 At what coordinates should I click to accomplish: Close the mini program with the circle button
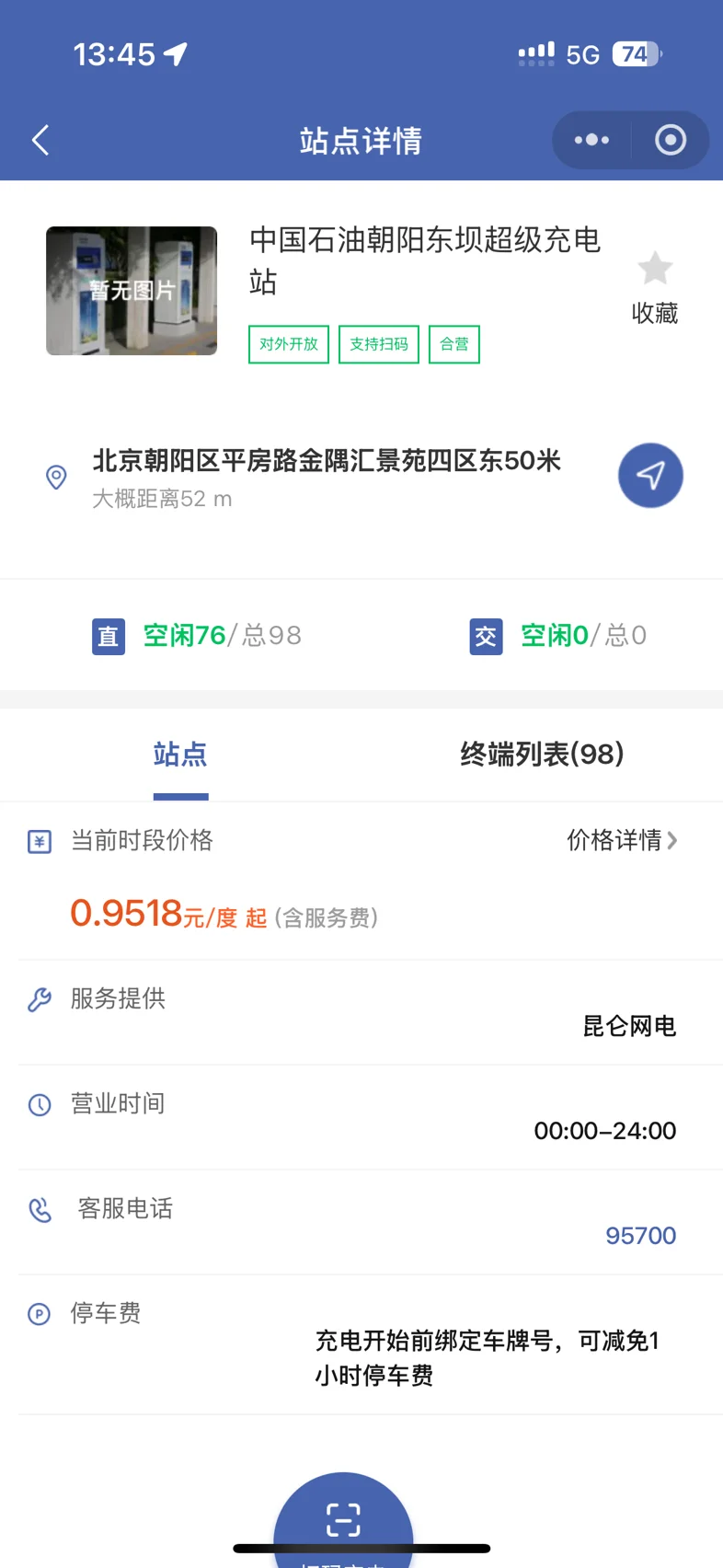coord(671,140)
